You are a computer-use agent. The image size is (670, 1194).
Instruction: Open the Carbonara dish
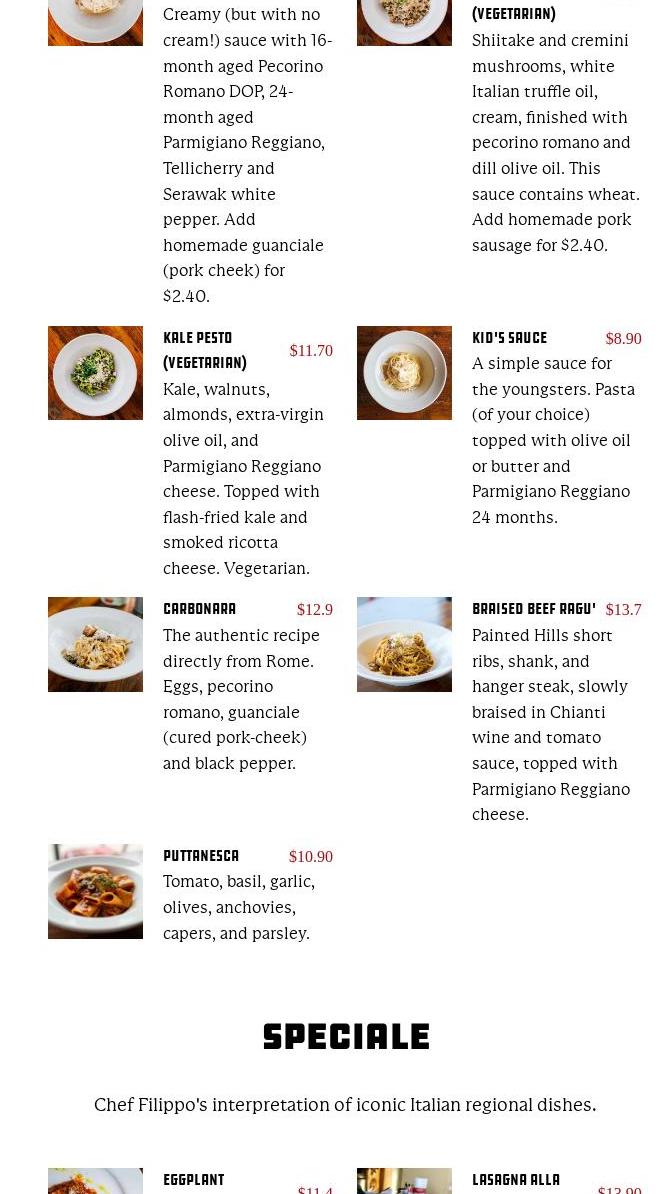click(199, 609)
